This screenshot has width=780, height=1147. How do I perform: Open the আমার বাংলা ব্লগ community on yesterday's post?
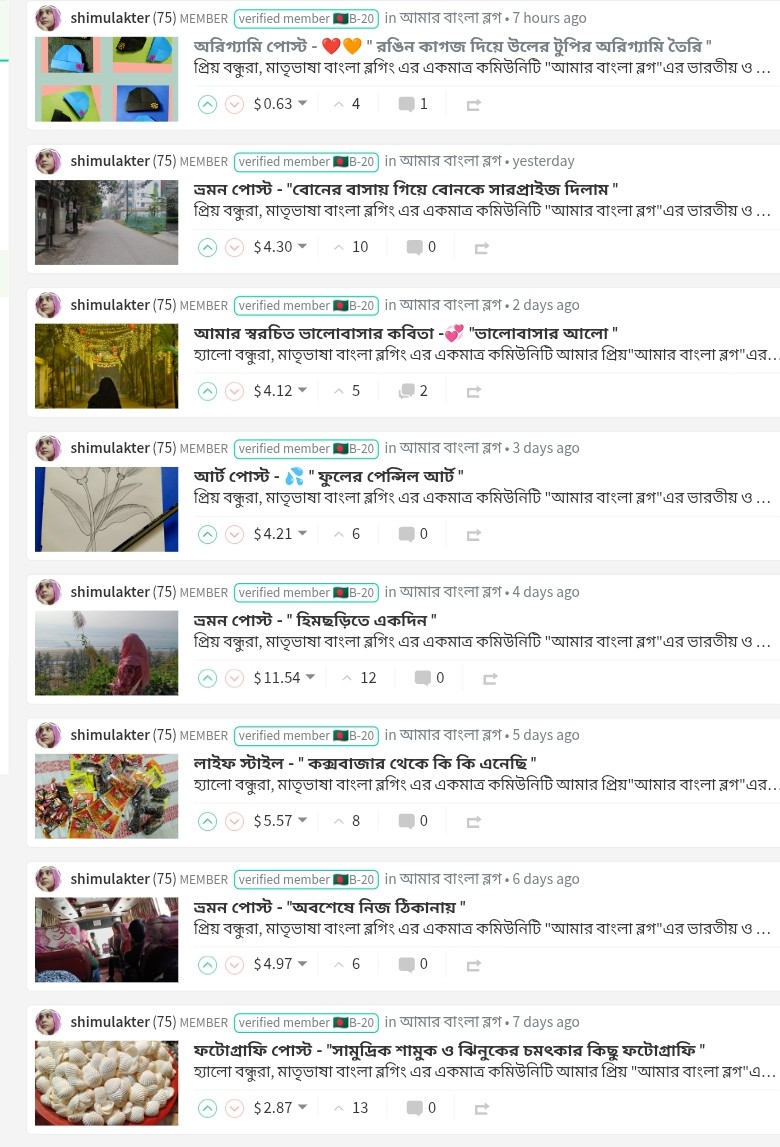pos(450,161)
